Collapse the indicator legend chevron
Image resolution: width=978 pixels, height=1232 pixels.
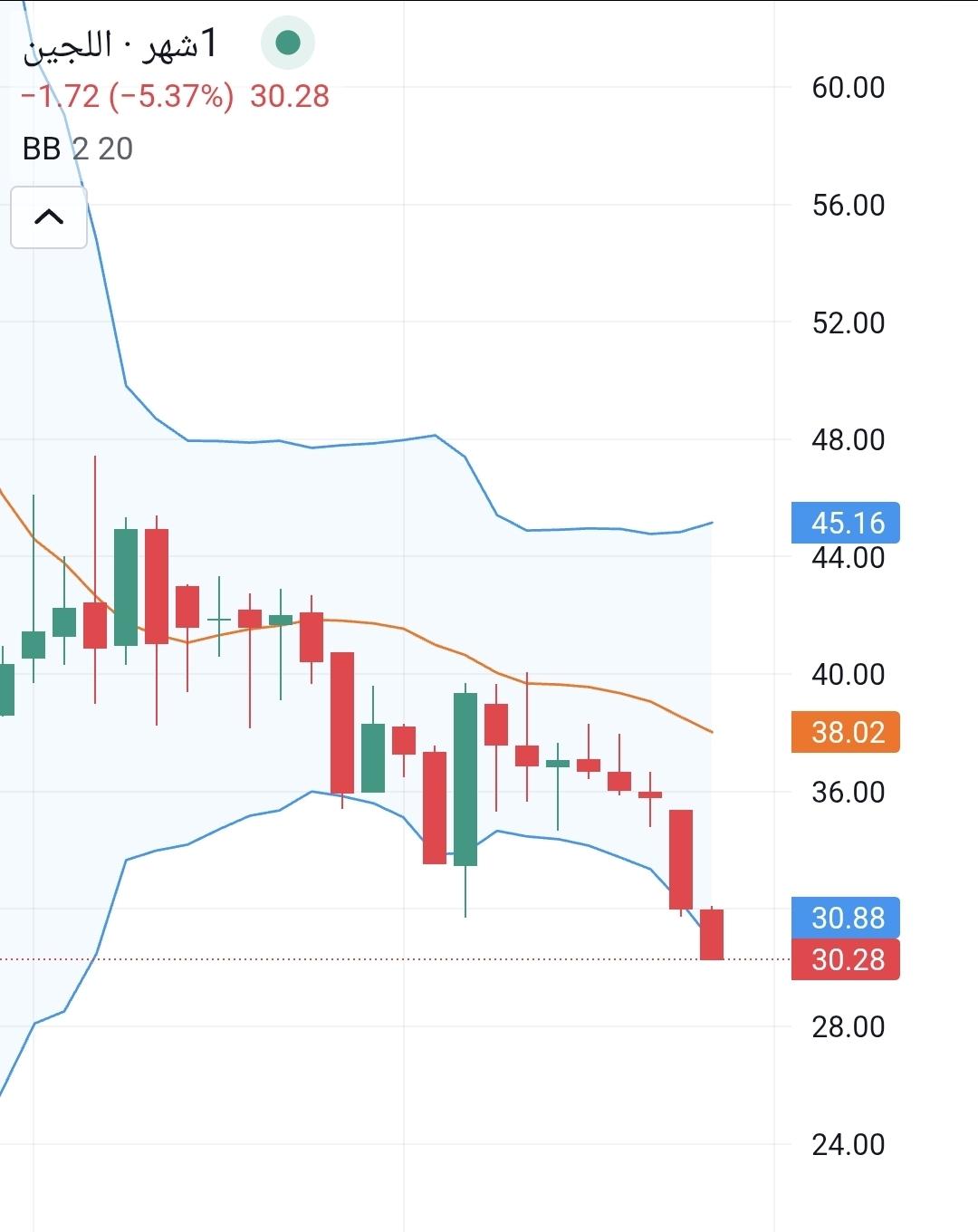click(x=49, y=217)
